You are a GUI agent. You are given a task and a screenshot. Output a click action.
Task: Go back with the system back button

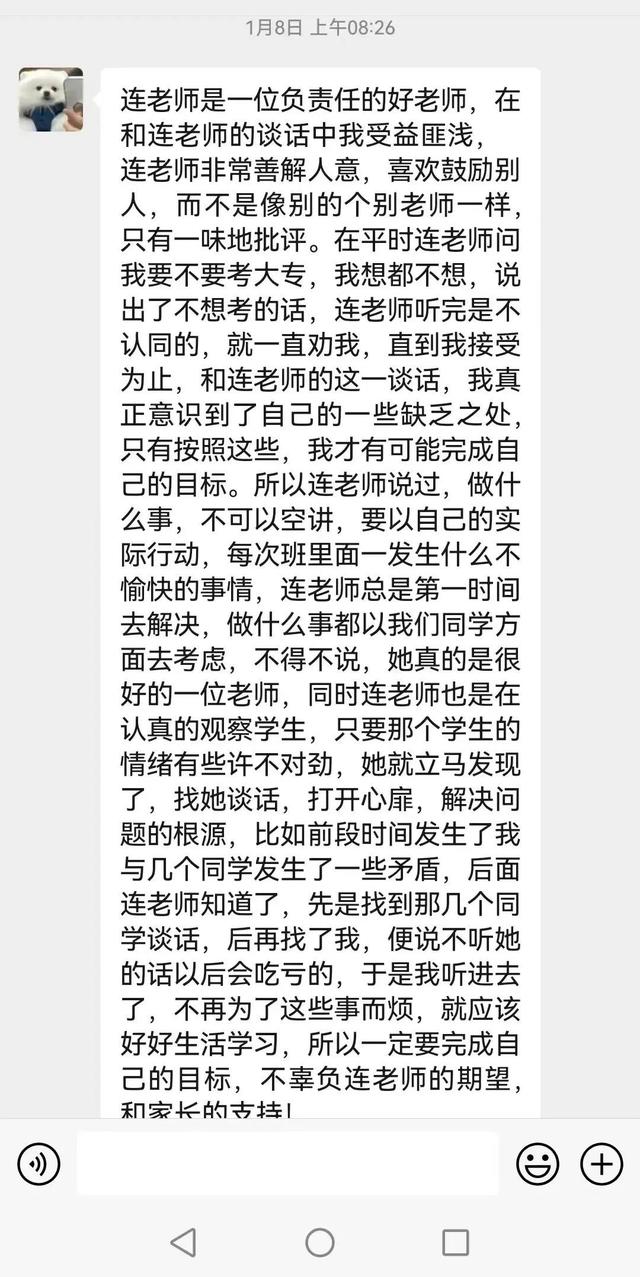(x=183, y=1242)
